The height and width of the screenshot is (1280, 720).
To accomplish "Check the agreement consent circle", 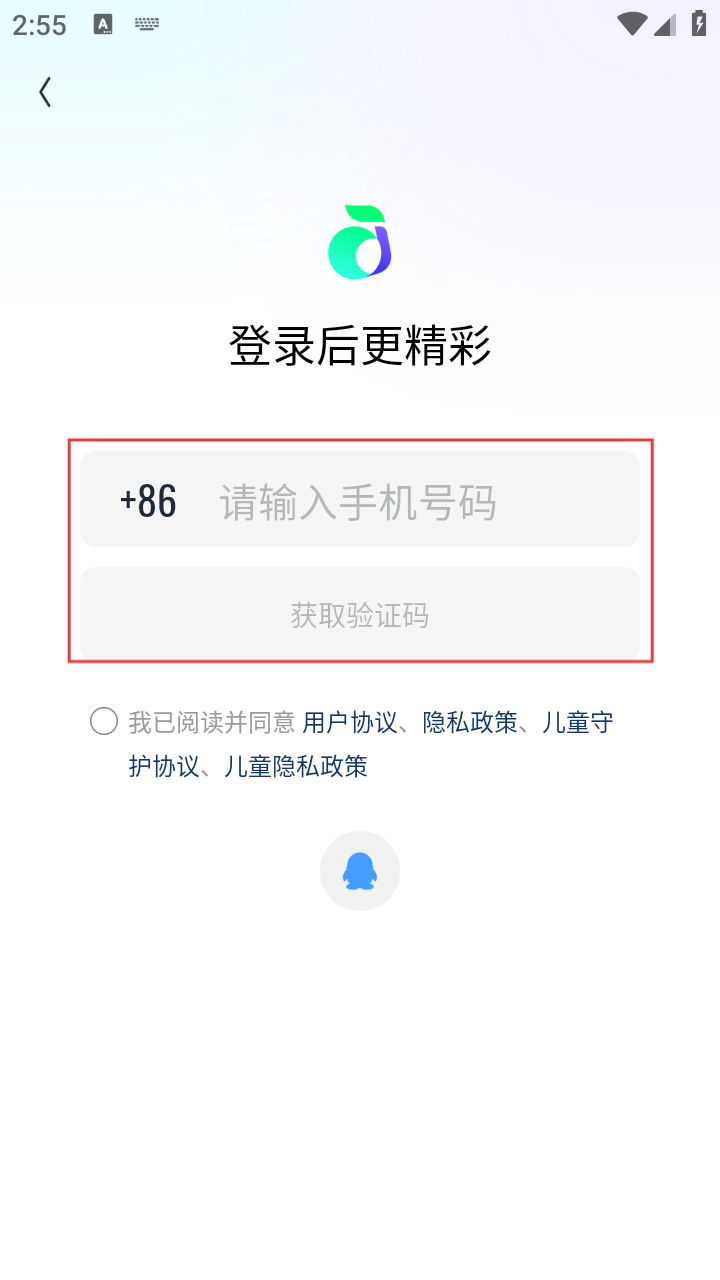I will pyautogui.click(x=104, y=721).
